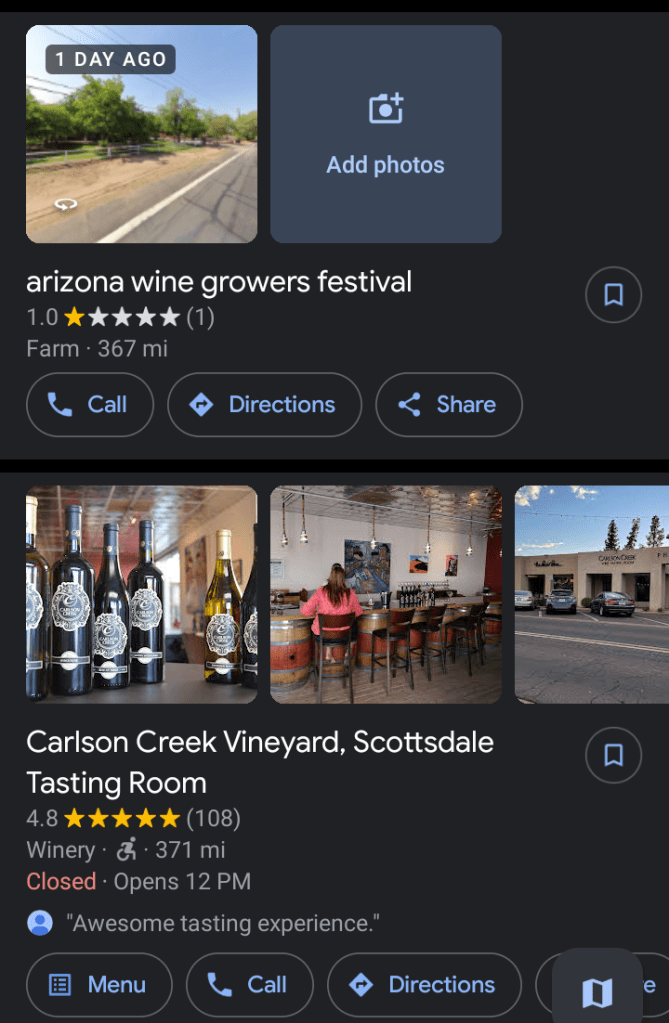Open the arizona wine growers festival listing

click(x=219, y=282)
